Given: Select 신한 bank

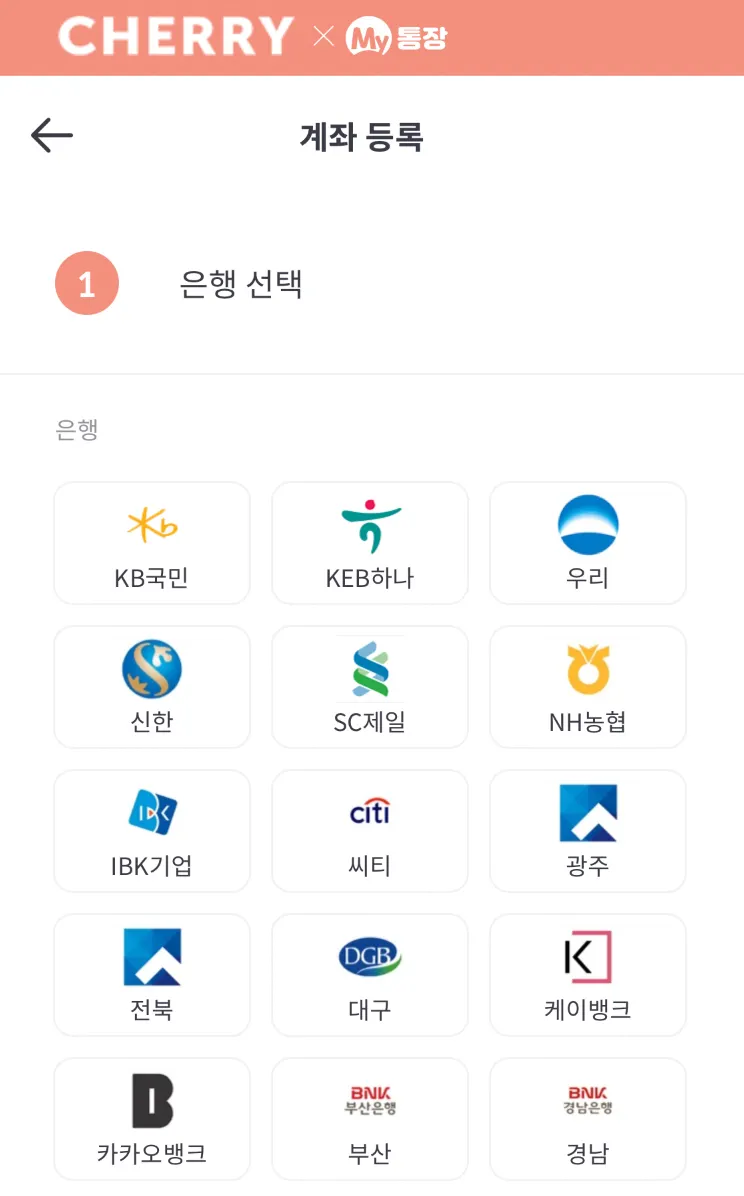Looking at the screenshot, I should pyautogui.click(x=152, y=687).
